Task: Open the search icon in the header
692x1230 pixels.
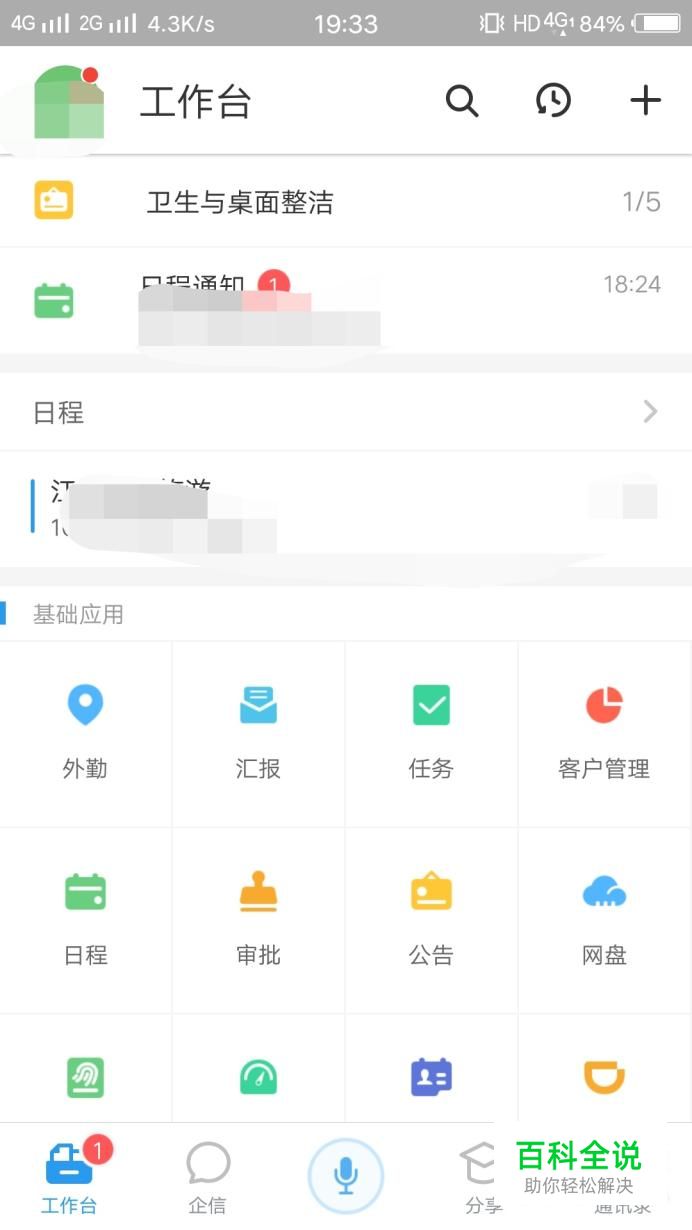Action: tap(461, 101)
